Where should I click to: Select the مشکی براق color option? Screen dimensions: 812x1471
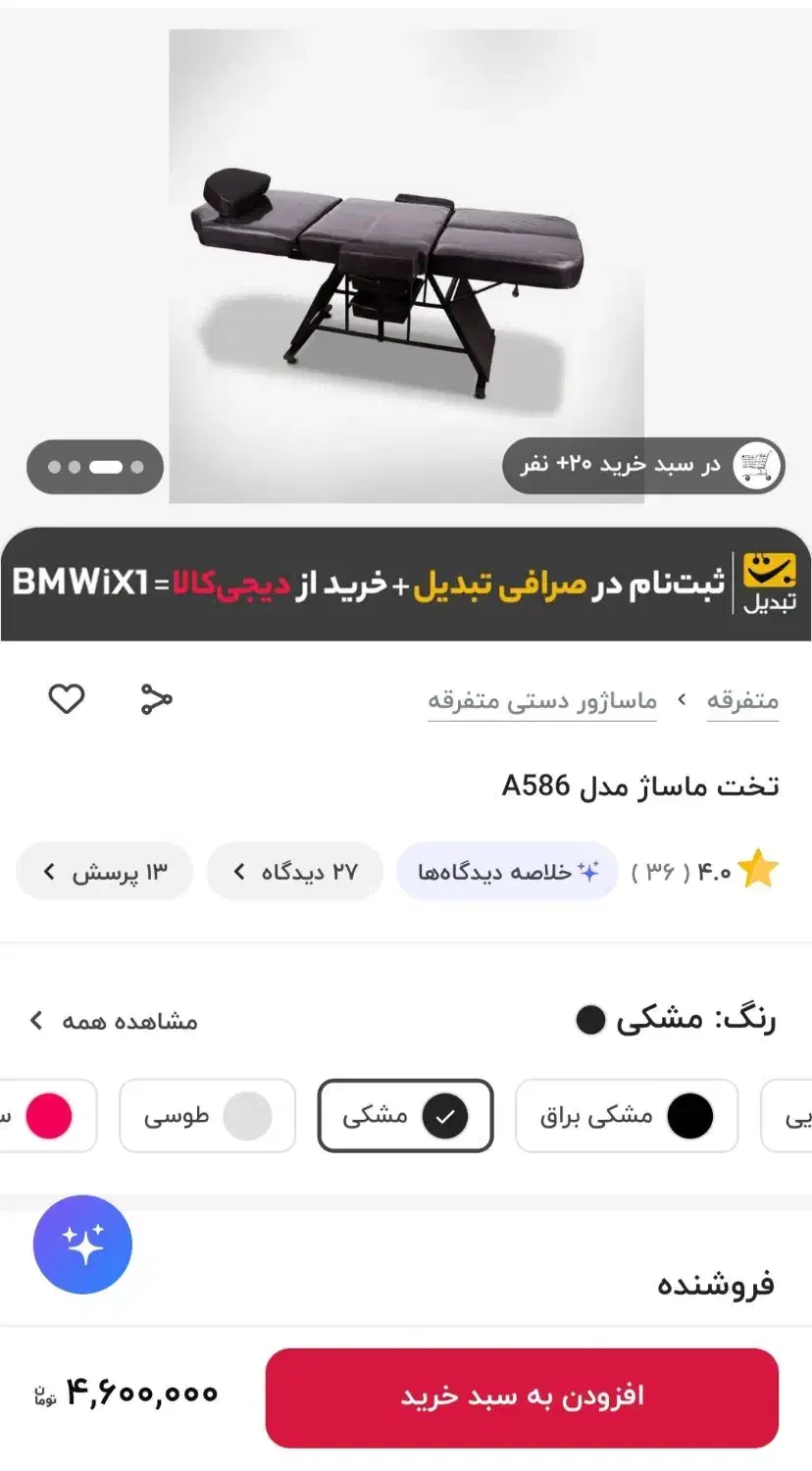[626, 1115]
